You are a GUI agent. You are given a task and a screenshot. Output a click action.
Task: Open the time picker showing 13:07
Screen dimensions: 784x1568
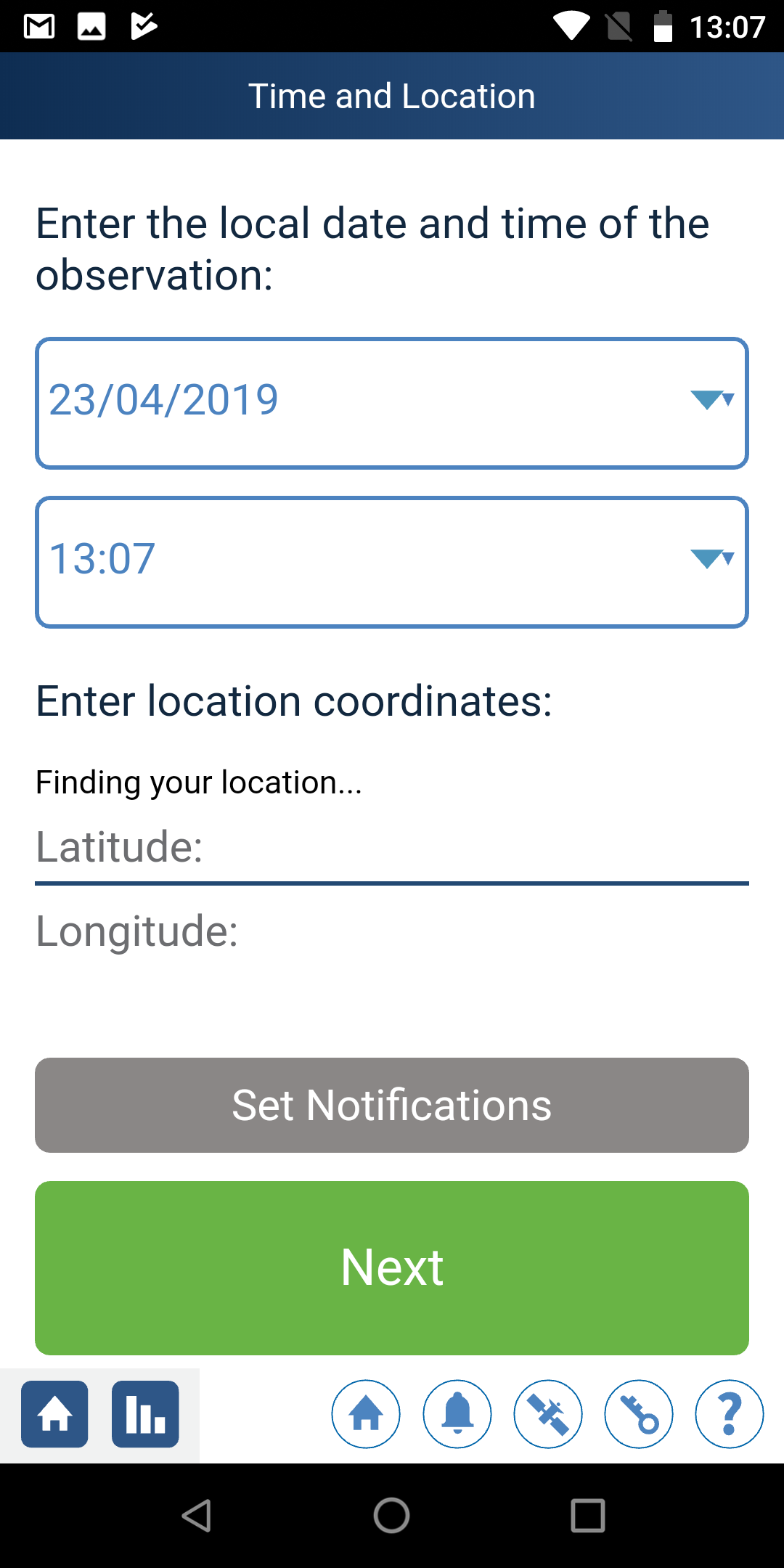(392, 562)
